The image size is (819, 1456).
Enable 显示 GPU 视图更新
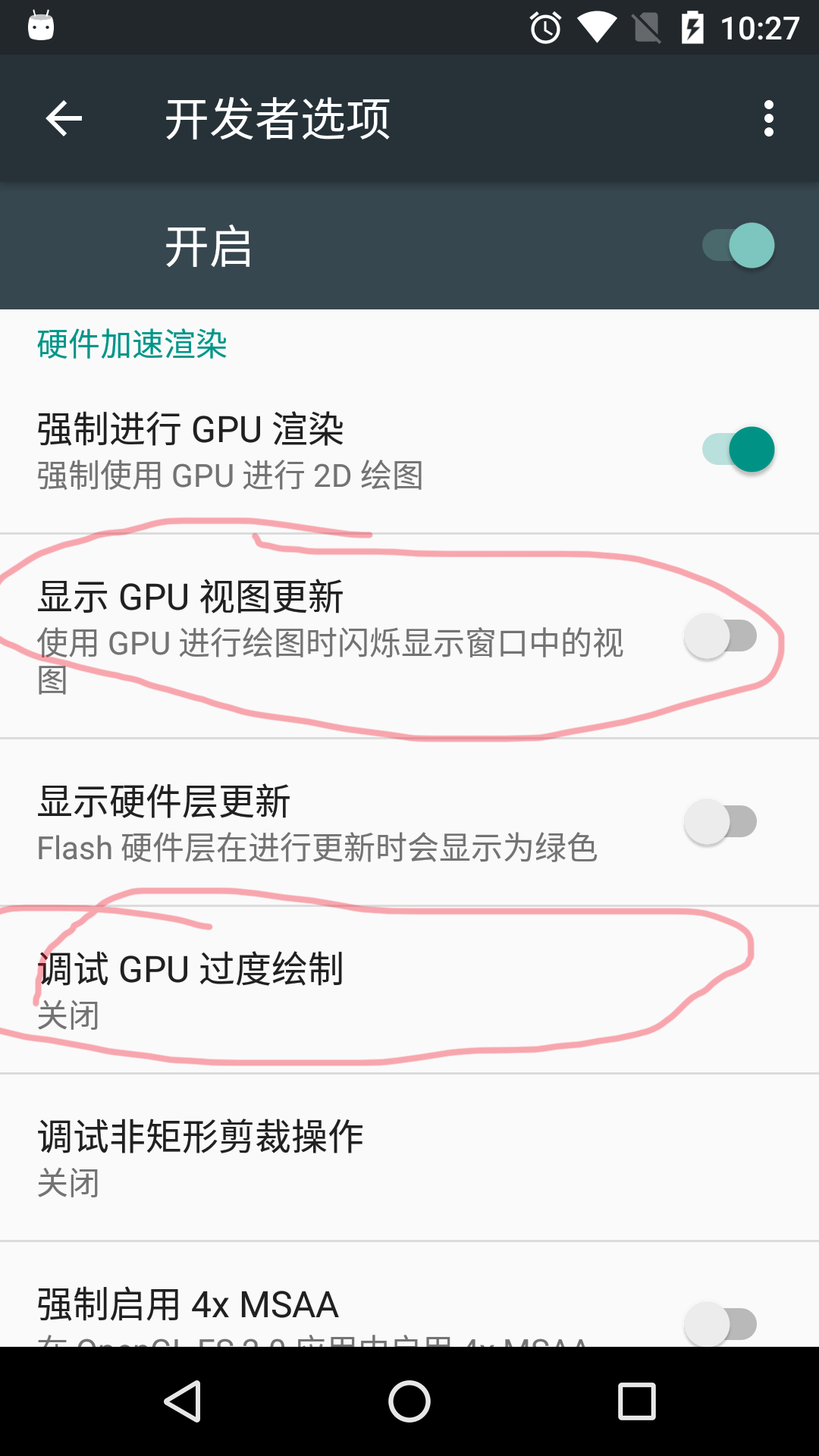(x=720, y=636)
